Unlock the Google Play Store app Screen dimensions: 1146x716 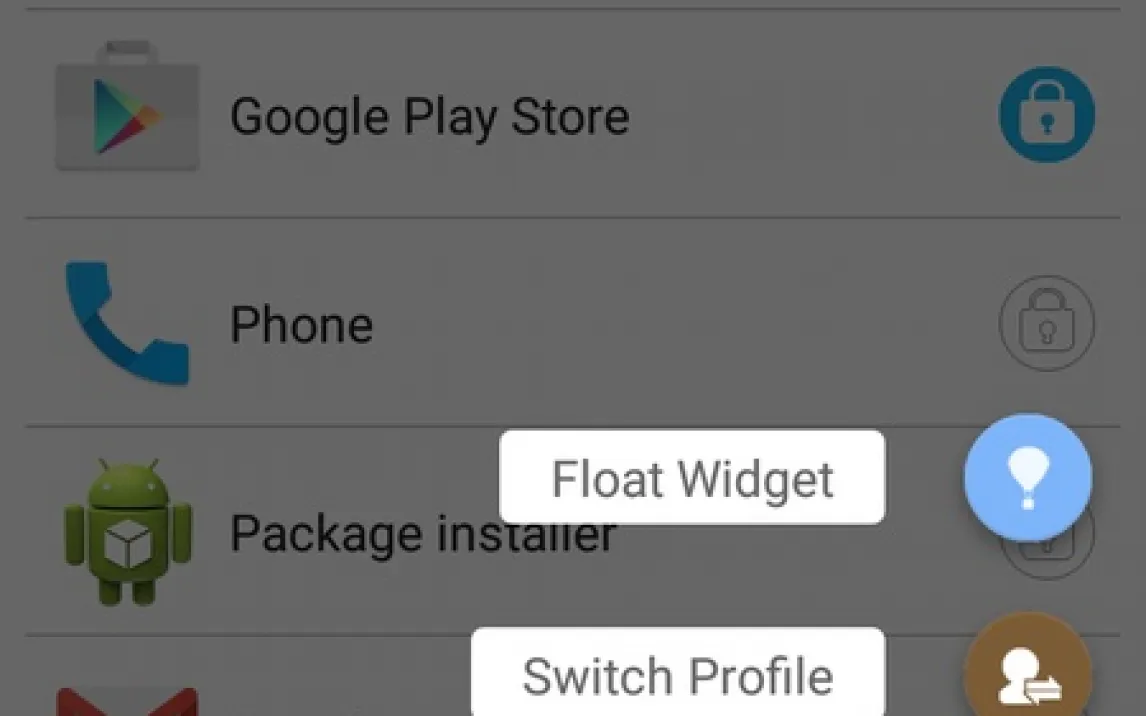tap(1046, 116)
